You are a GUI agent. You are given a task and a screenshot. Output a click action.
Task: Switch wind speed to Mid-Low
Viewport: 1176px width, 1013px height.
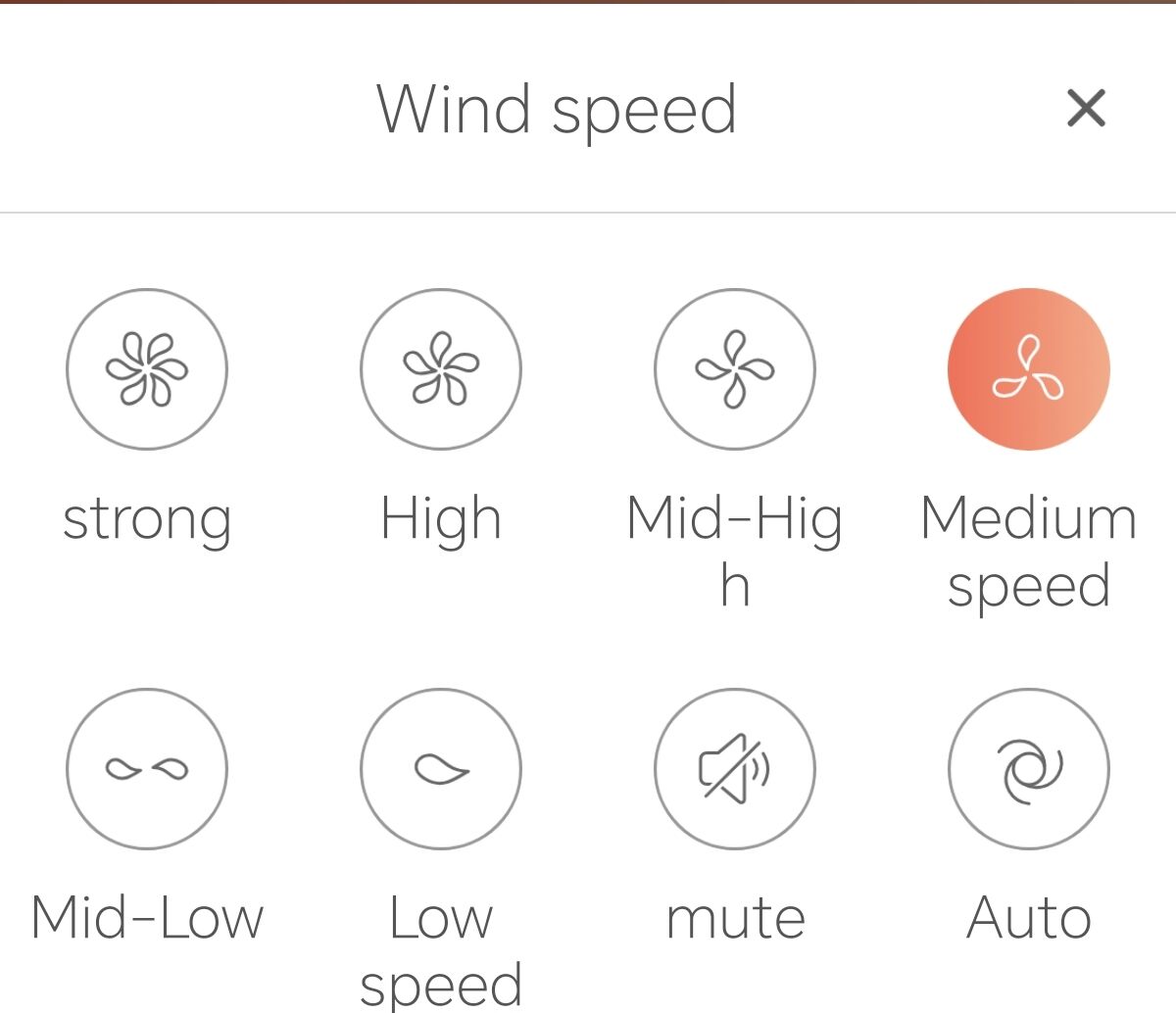pos(147,769)
